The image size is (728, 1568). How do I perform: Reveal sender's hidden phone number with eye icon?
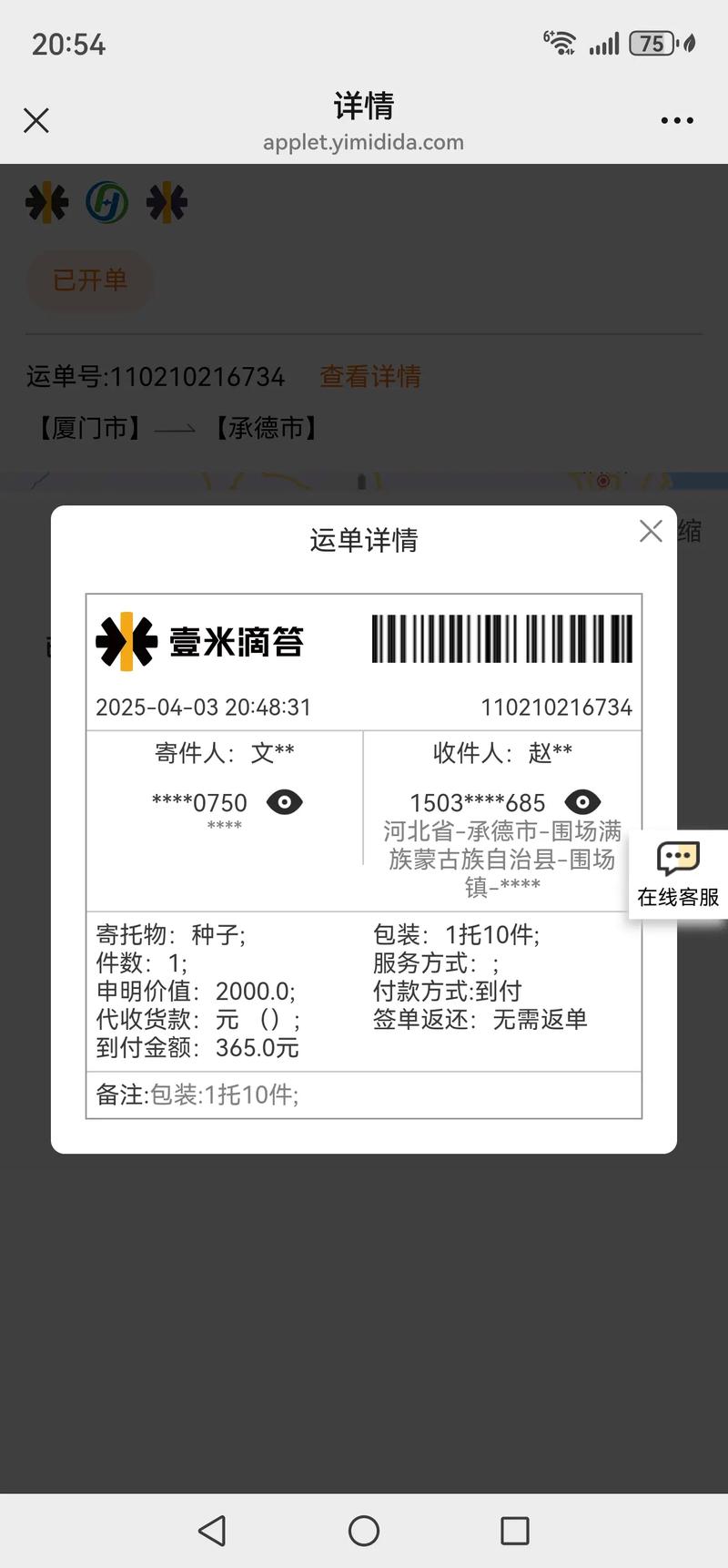click(x=284, y=802)
